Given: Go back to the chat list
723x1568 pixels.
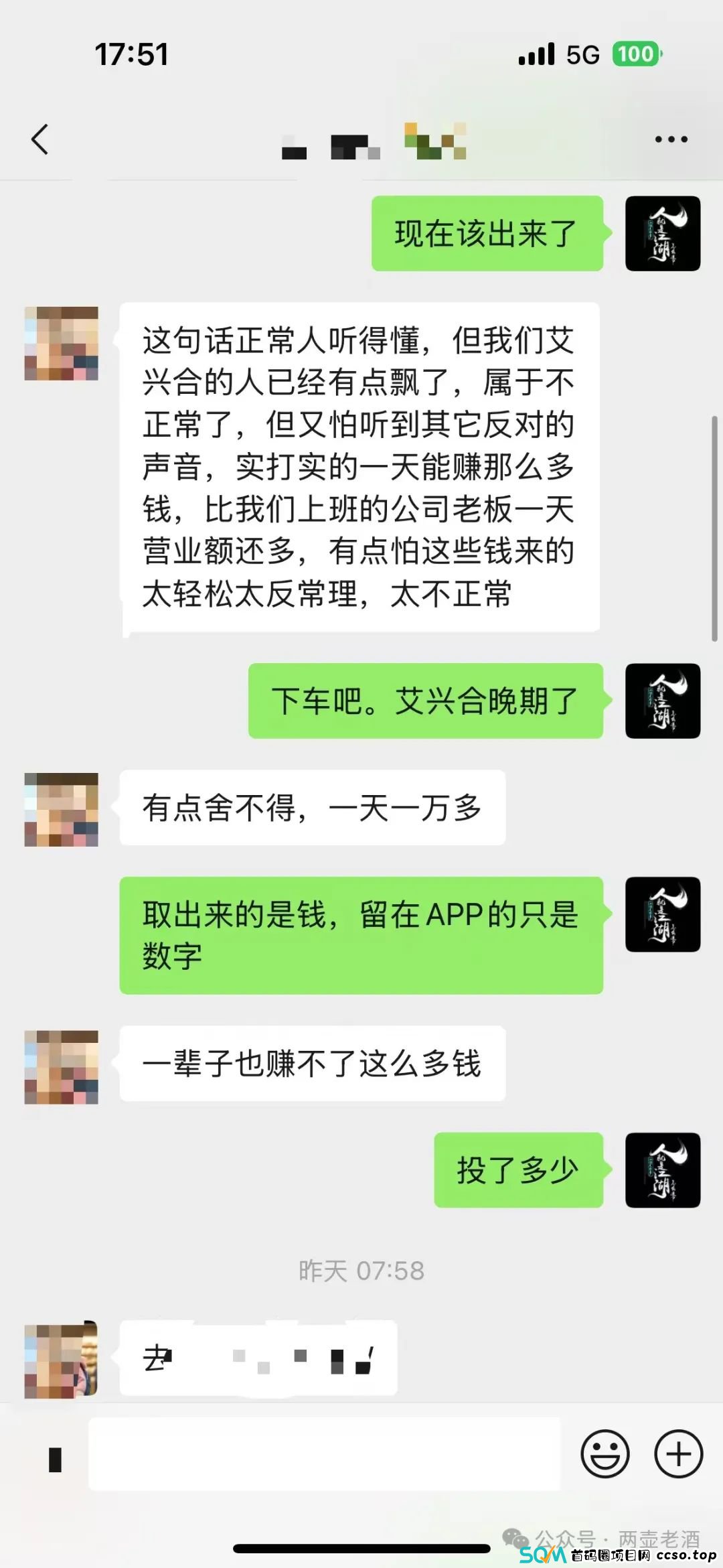Looking at the screenshot, I should (40, 139).
